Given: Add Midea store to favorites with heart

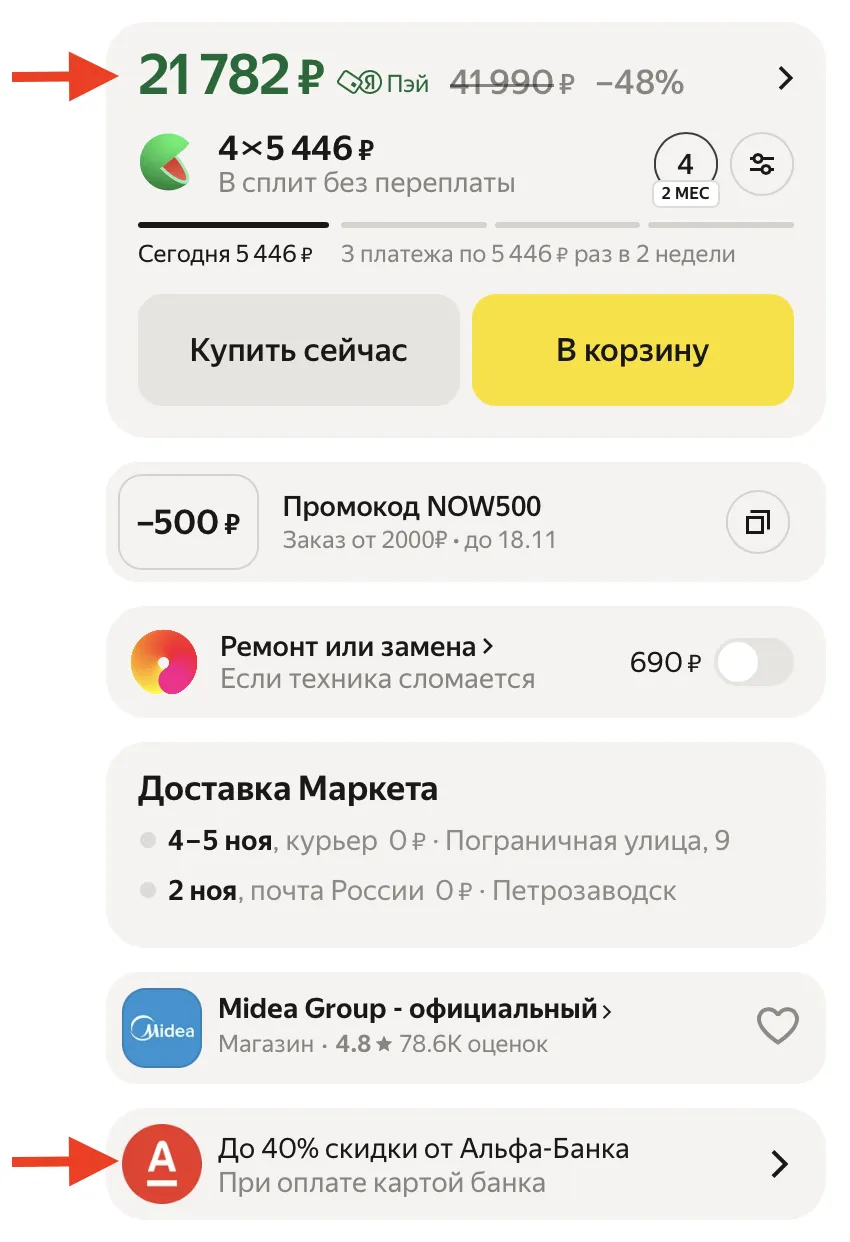Looking at the screenshot, I should click(777, 1026).
